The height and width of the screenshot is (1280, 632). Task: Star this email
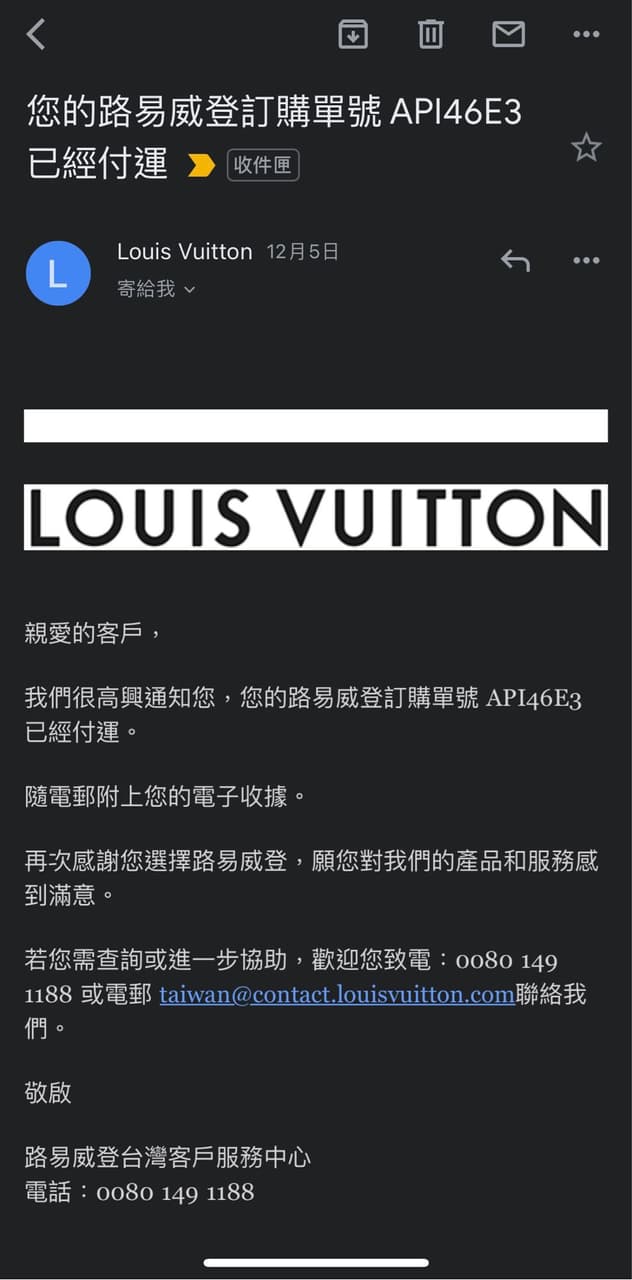(x=586, y=149)
